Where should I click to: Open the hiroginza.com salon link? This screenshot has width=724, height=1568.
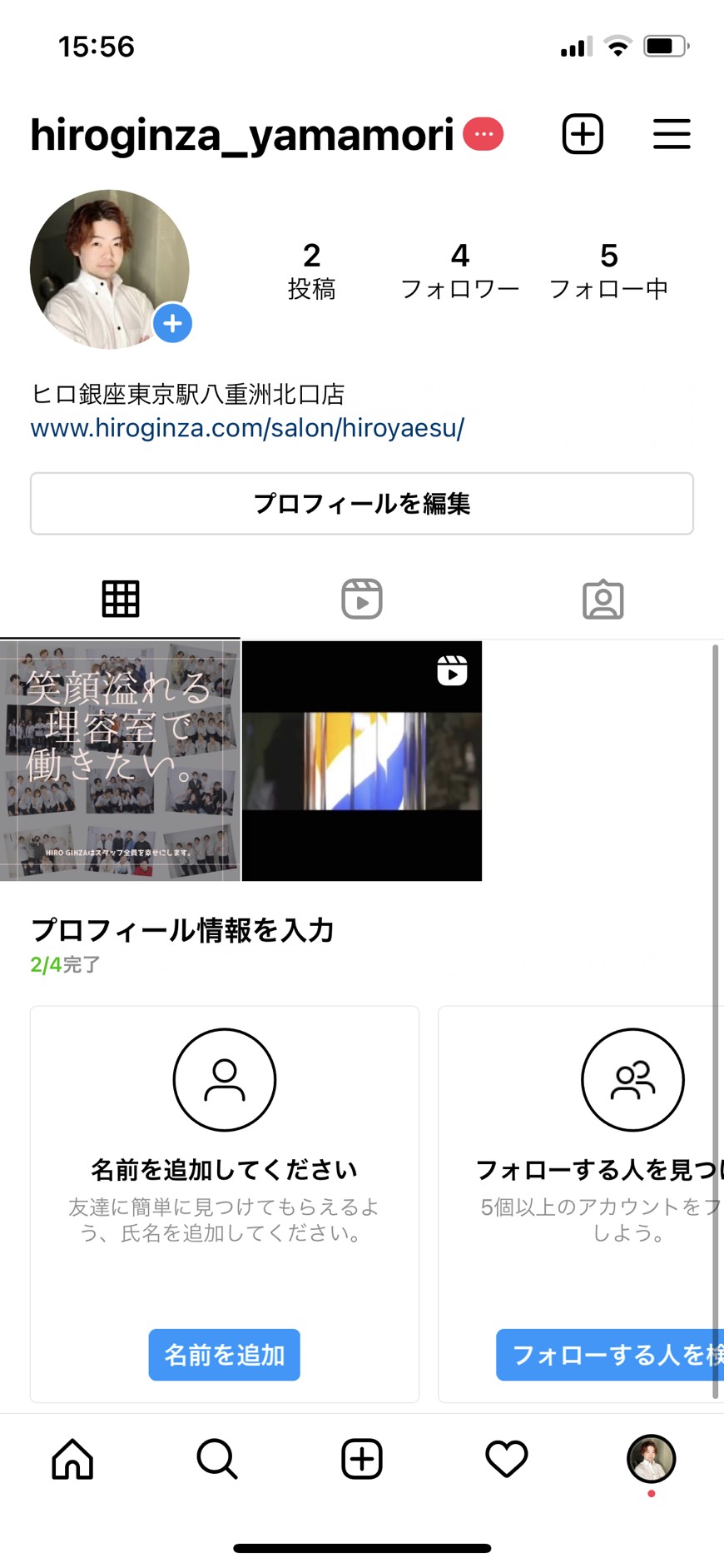247,428
